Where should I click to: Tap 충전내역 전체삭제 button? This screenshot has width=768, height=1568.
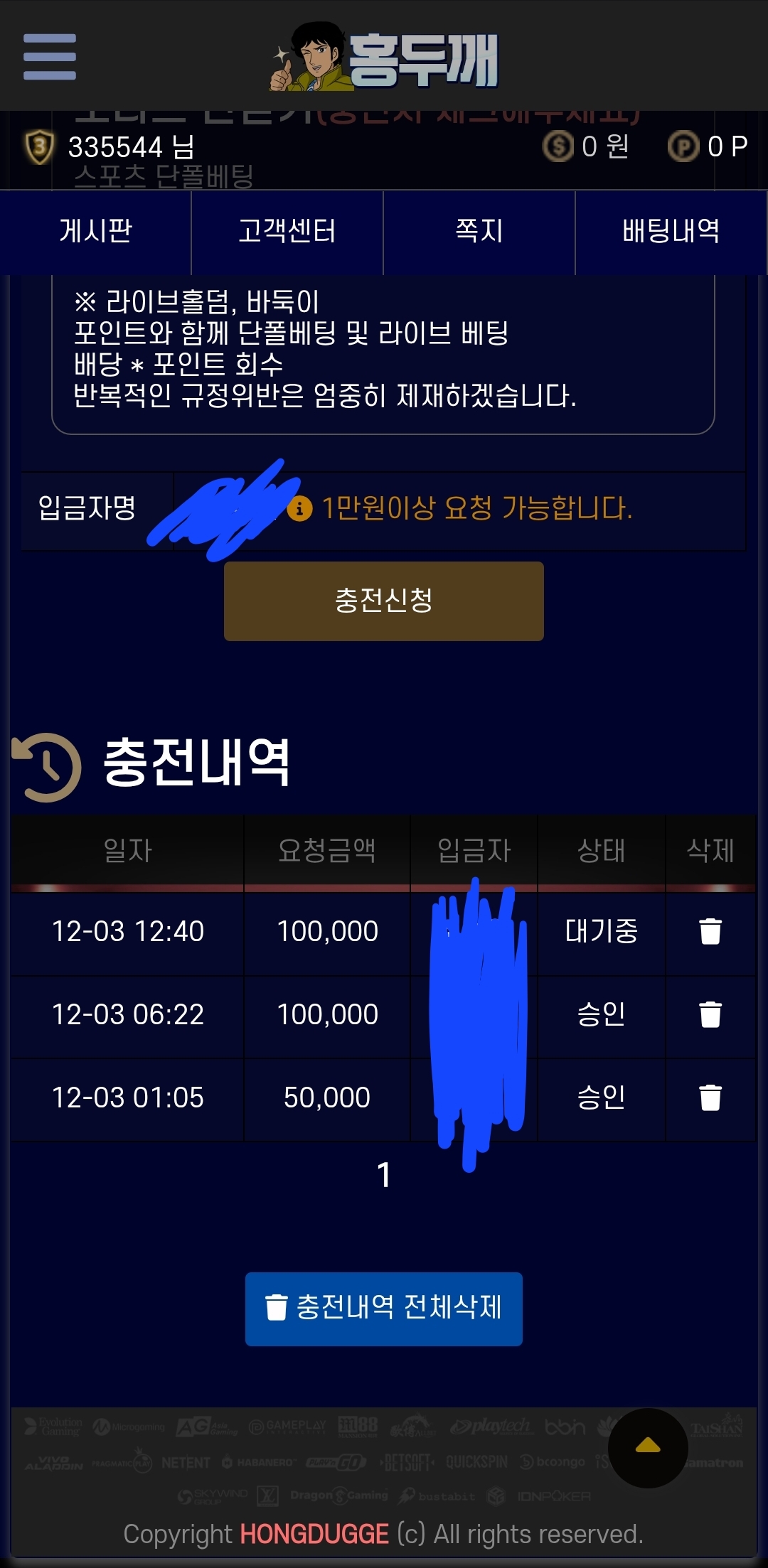coord(384,1309)
